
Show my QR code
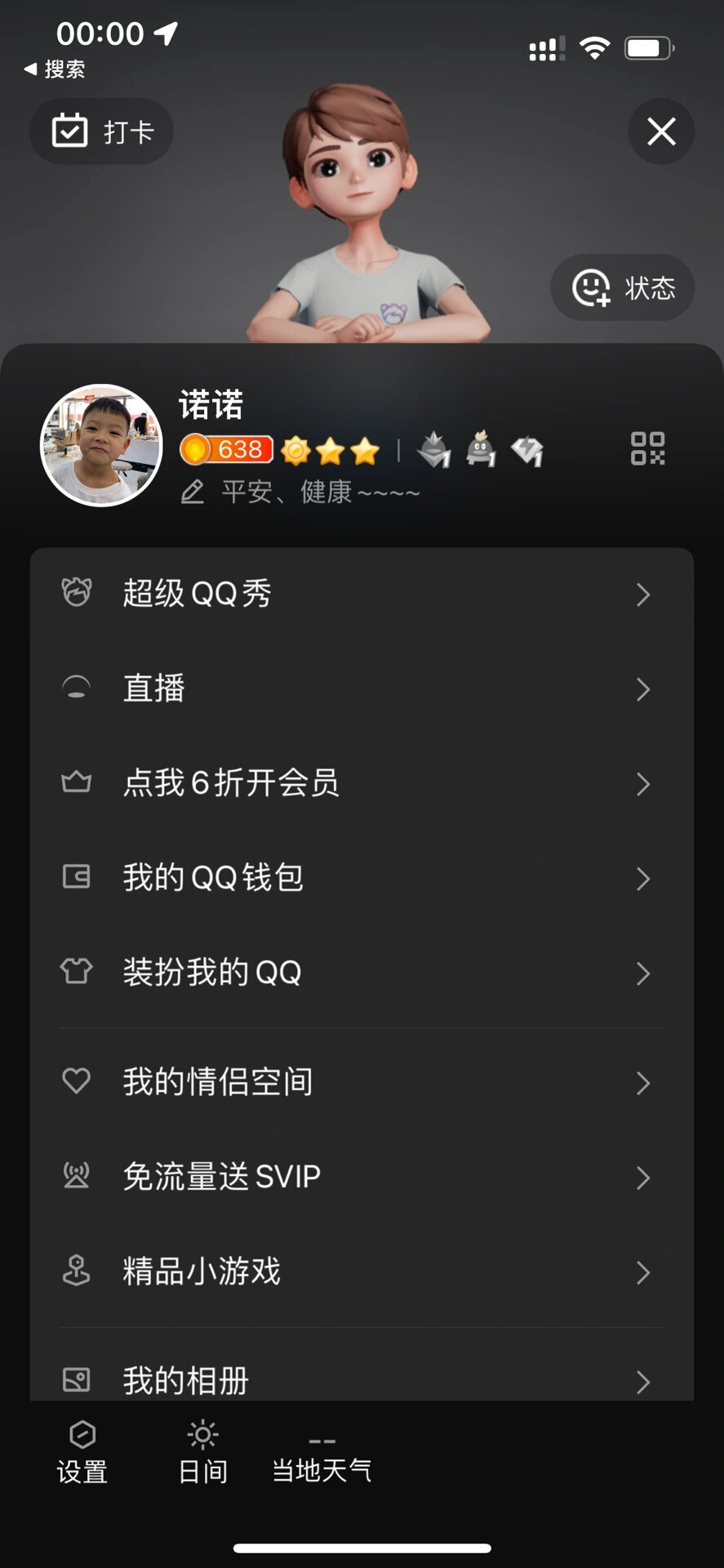[647, 448]
